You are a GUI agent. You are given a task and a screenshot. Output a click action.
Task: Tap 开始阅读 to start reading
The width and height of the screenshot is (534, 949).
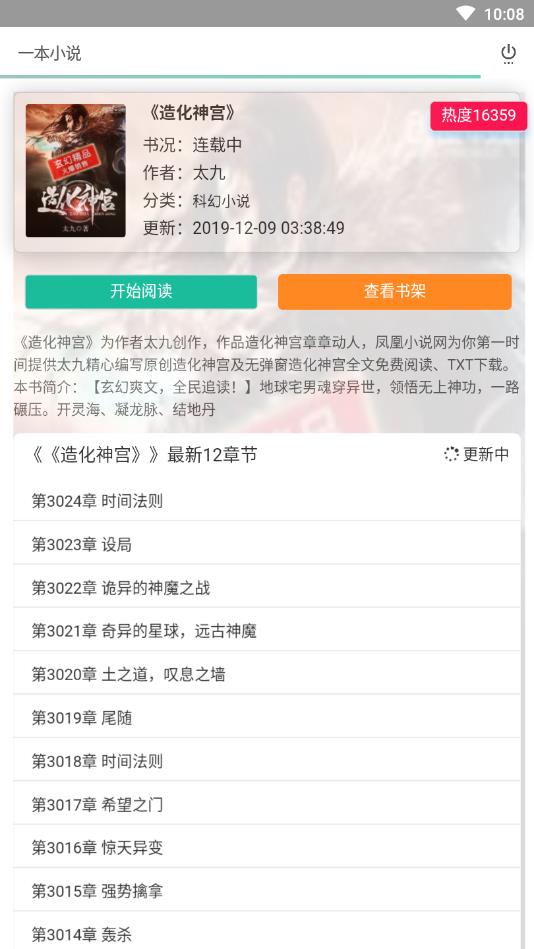tap(141, 291)
